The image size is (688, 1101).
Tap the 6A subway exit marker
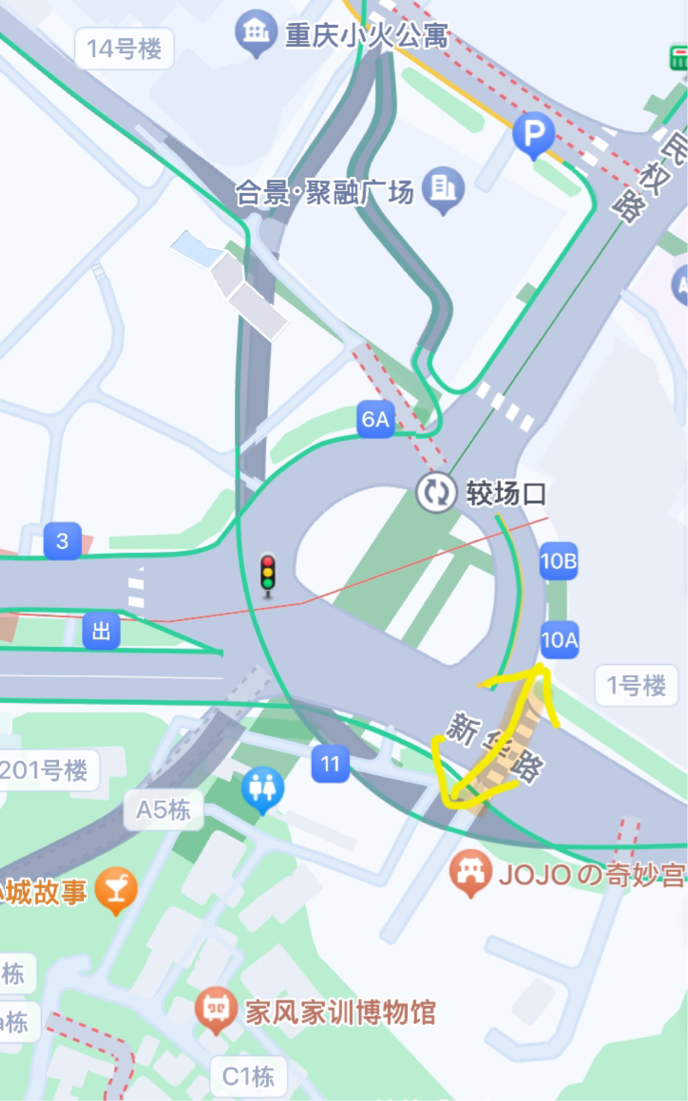tap(375, 420)
